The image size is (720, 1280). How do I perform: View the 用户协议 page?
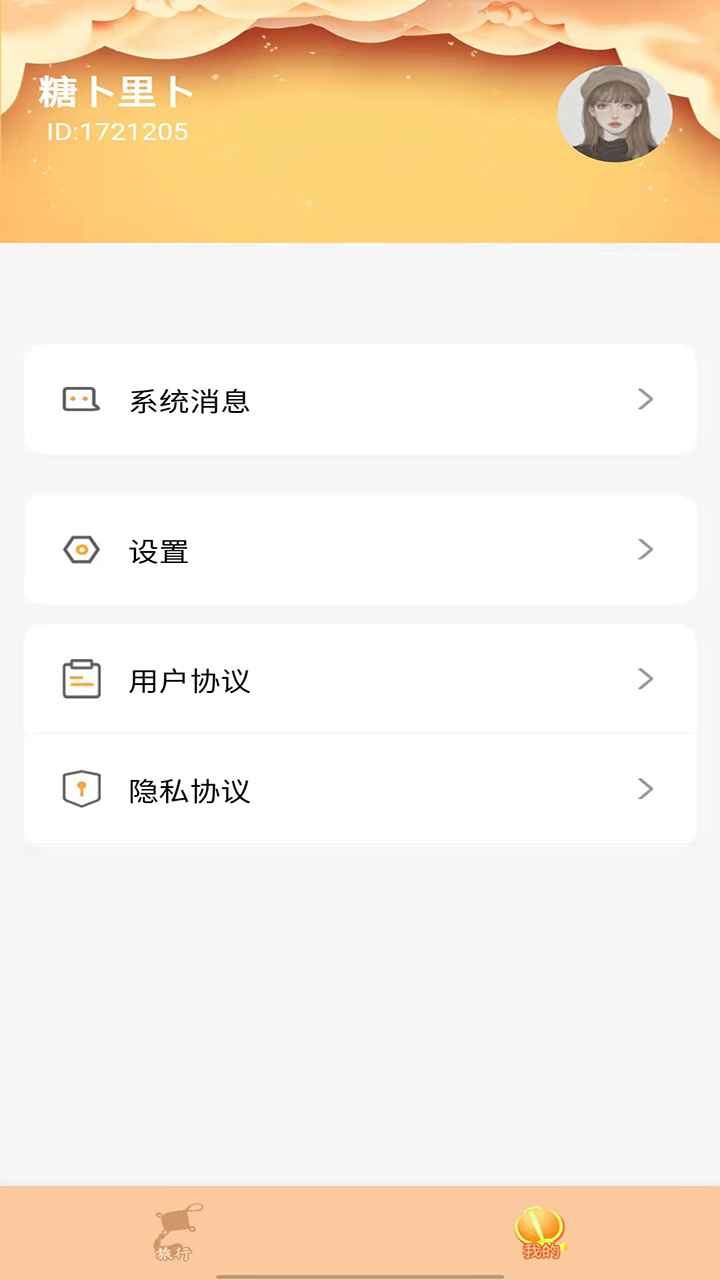(360, 680)
